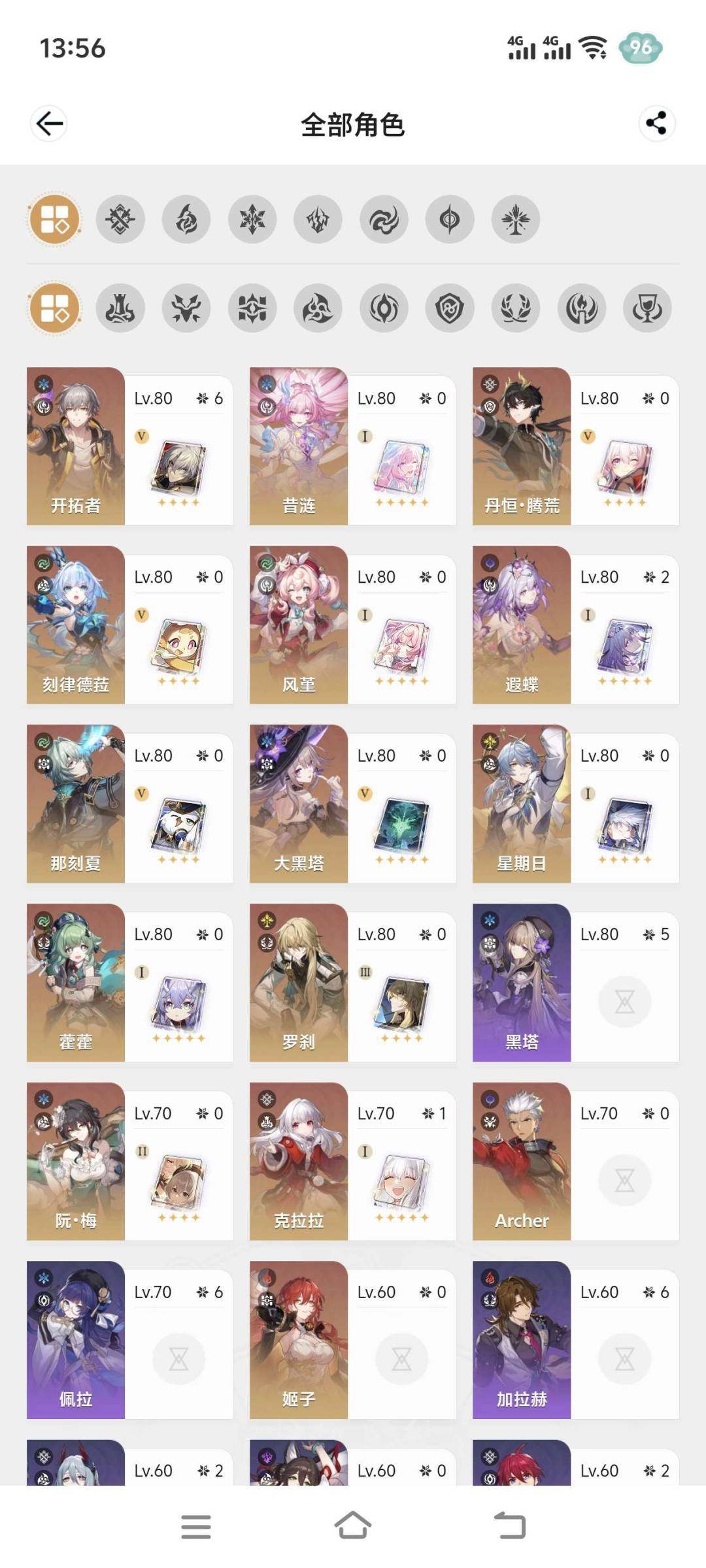Go to the system home screen

(353, 1526)
